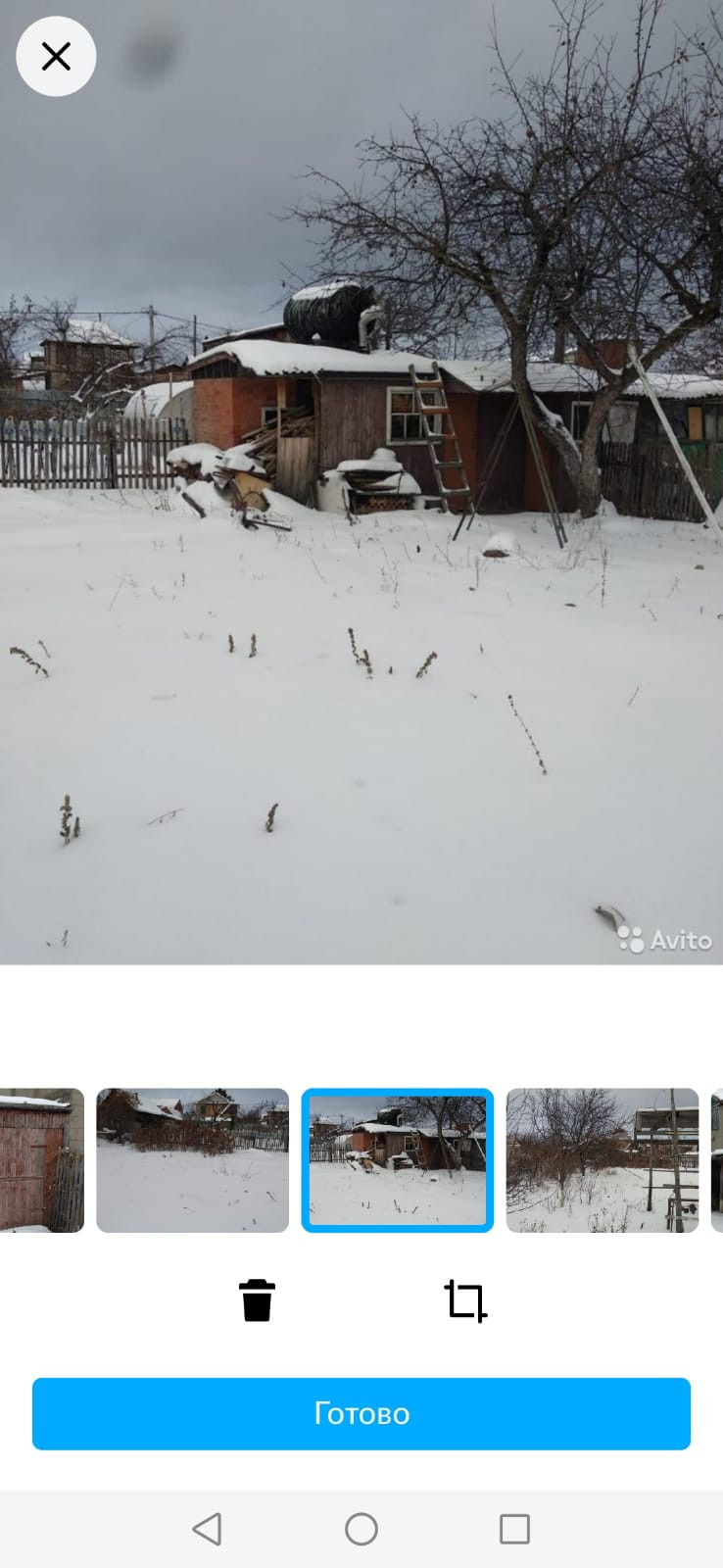Tap the highlighted thumbnail of the snowy shed
Image resolution: width=723 pixels, height=1568 pixels.
398,1160
